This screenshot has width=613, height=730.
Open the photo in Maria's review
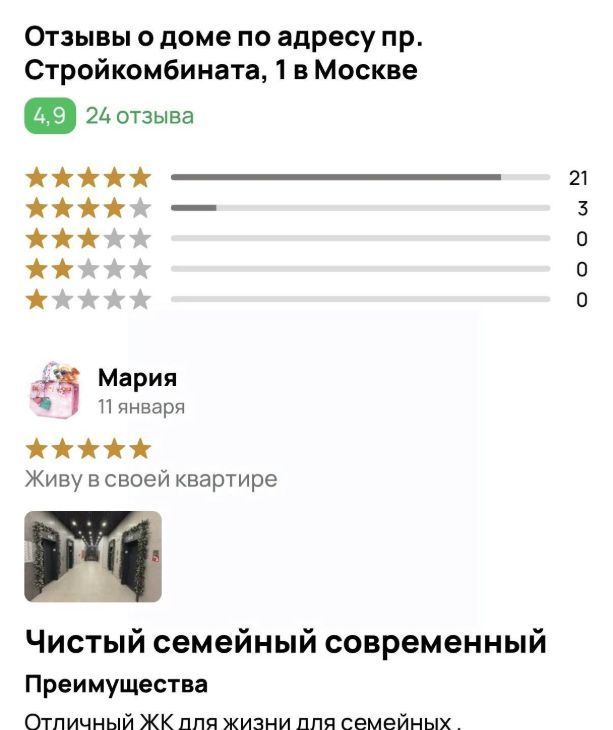pyautogui.click(x=92, y=557)
